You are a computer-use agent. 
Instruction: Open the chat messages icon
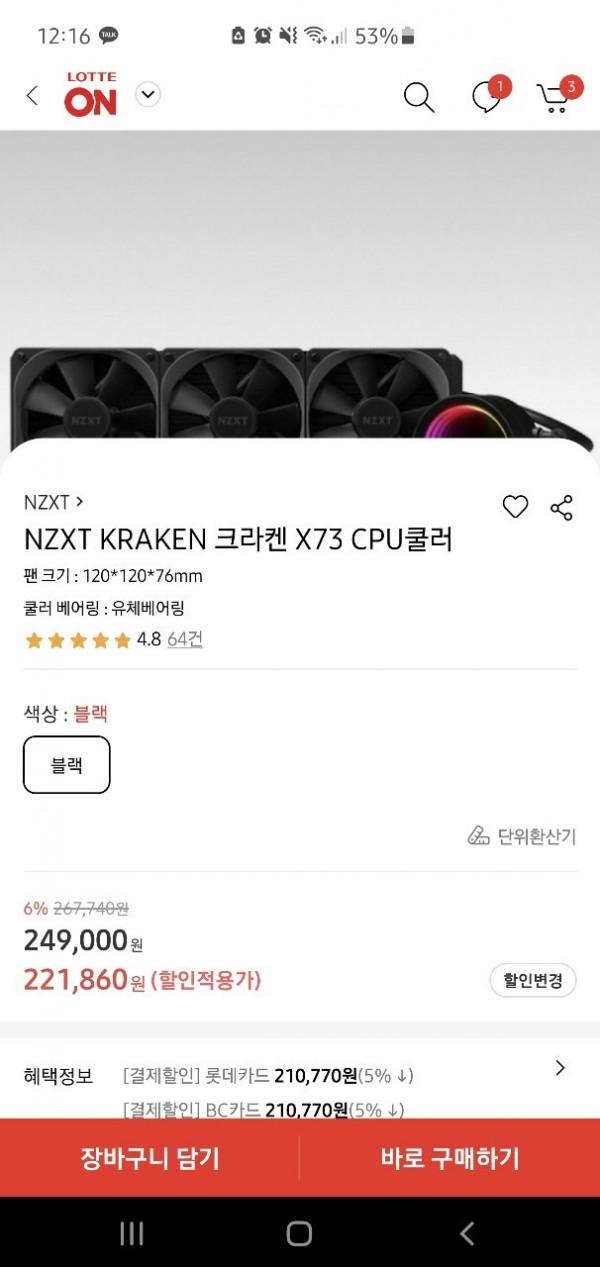486,97
